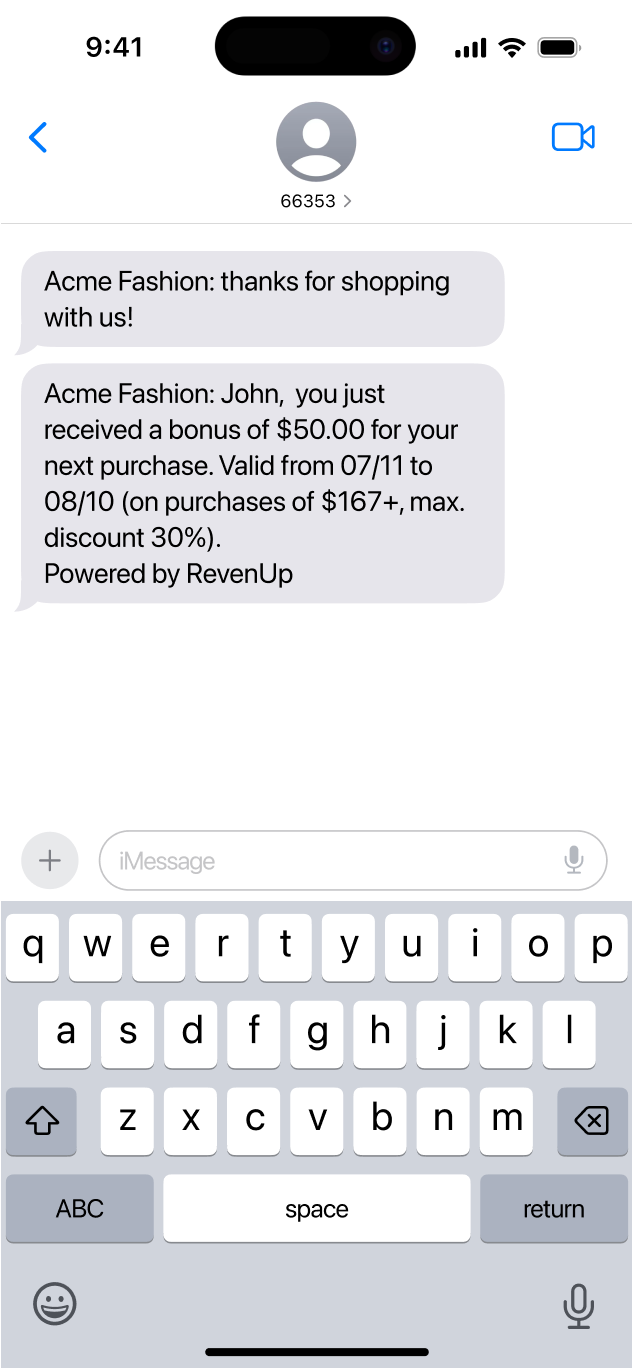632x1368 pixels.
Task: Record an audio message in the text field
Action: pyautogui.click(x=574, y=860)
